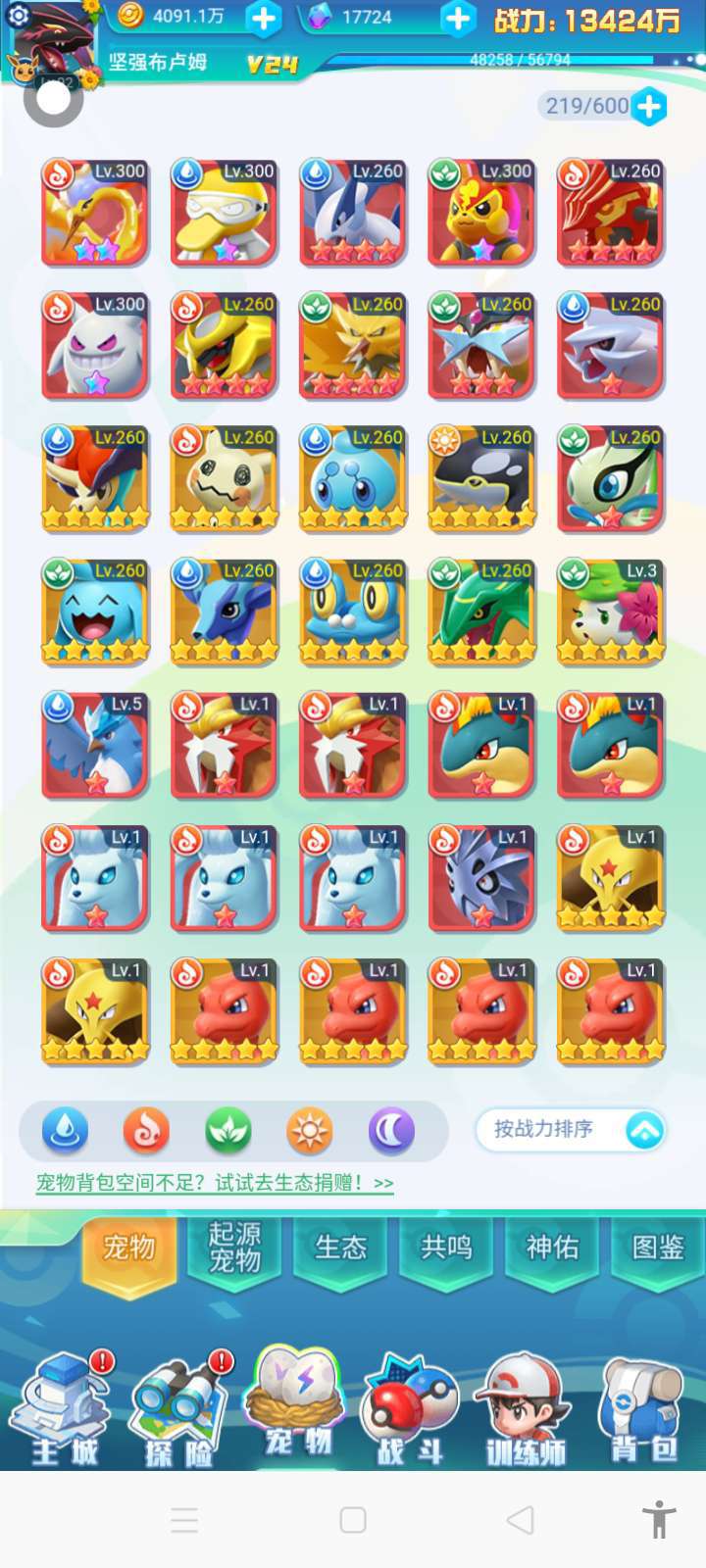Viewport: 706px width, 1568px height.
Task: Add more diamonds with plus button
Action: [x=458, y=18]
